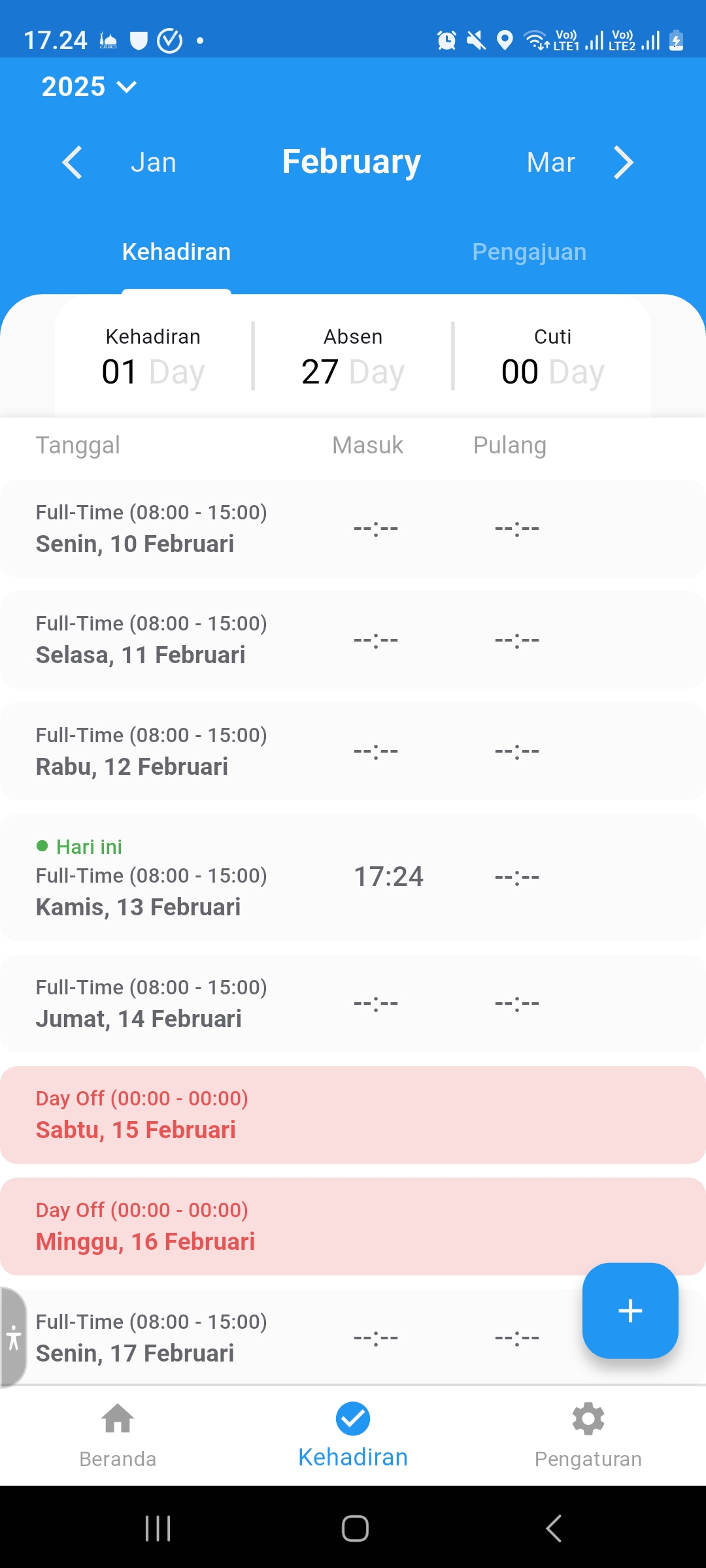Open attendance for Jumat, 14 Februari
This screenshot has height=1568, width=706.
click(353, 1004)
